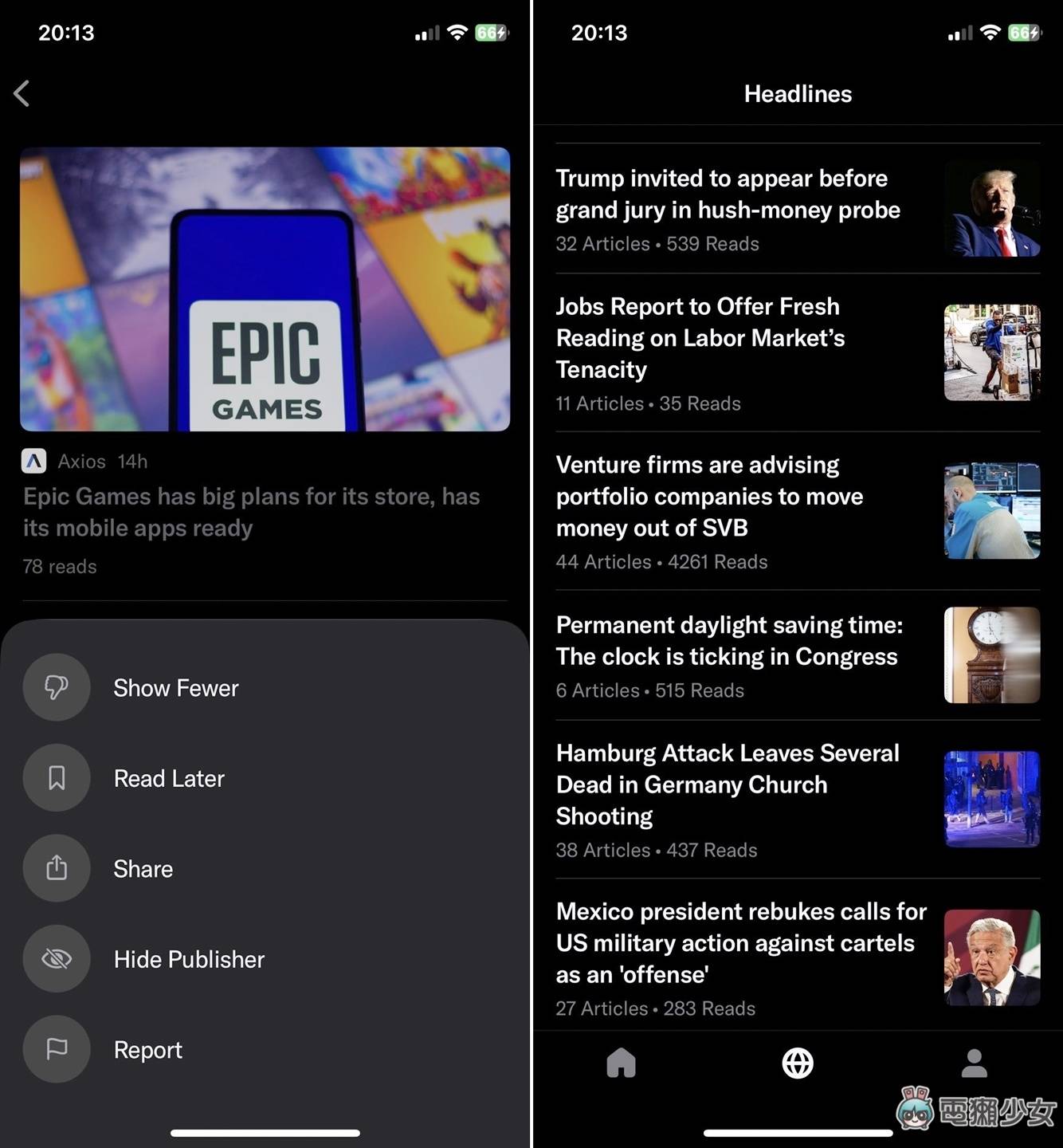Select Show Fewer option
1063x1148 pixels.
[175, 688]
